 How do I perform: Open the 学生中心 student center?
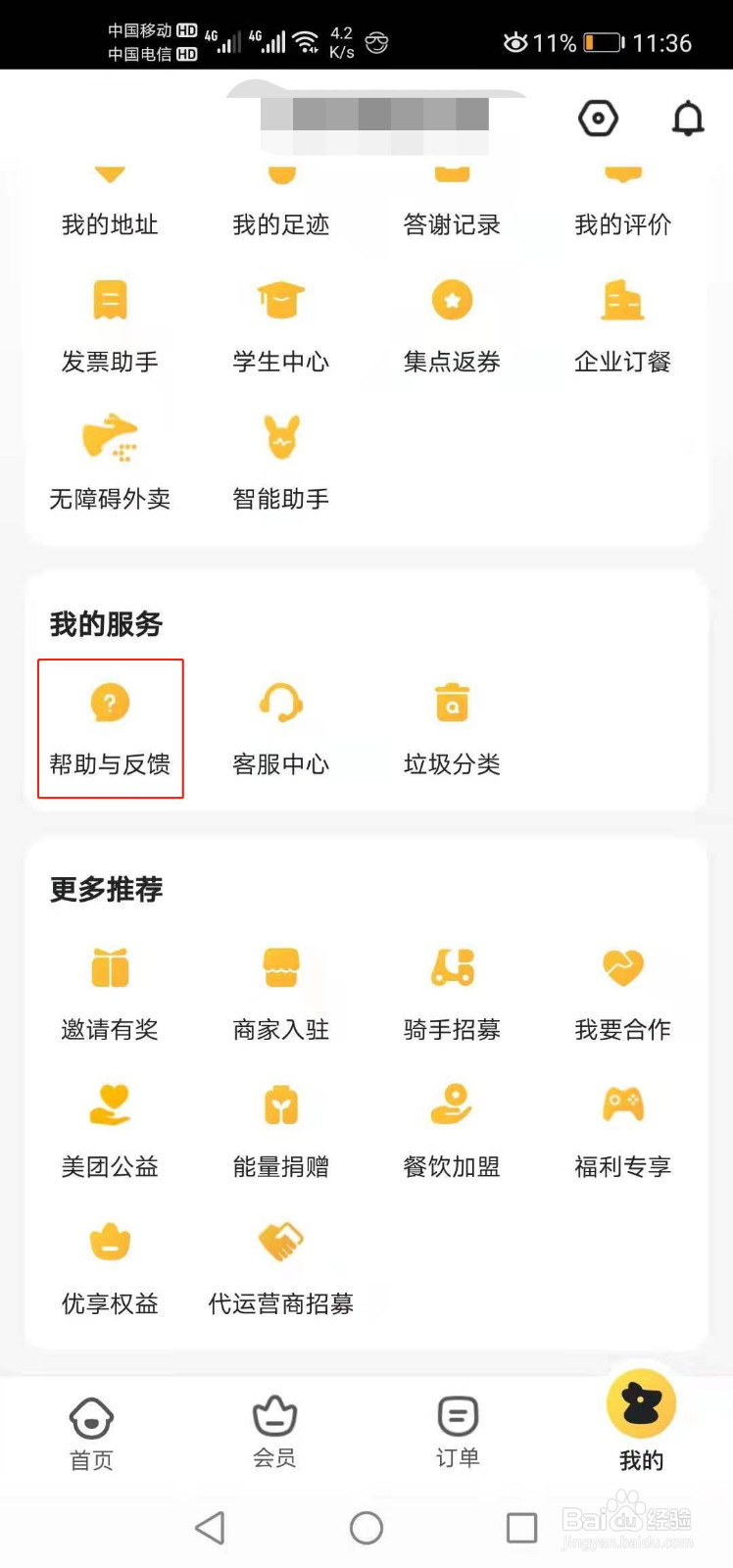point(280,323)
